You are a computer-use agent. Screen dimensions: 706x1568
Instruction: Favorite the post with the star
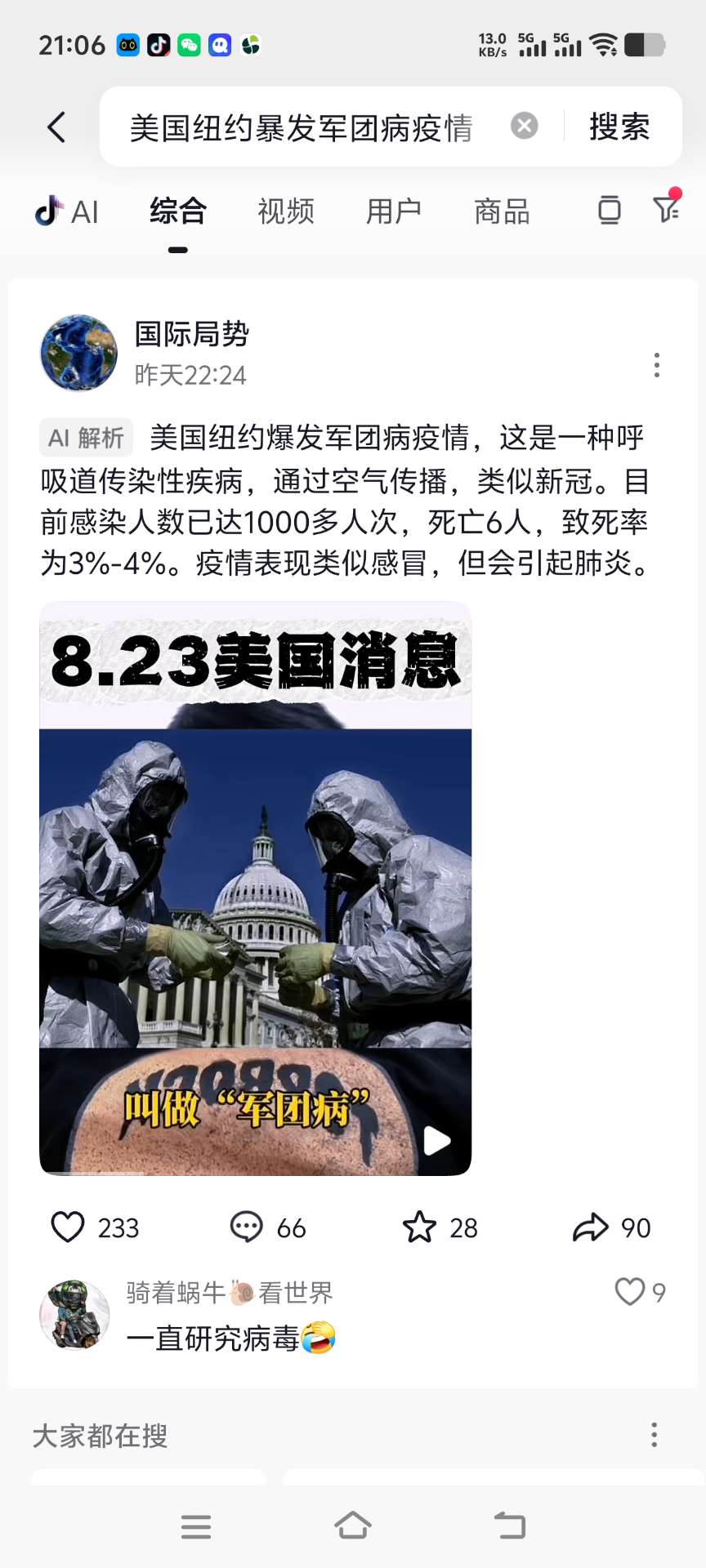[420, 1227]
